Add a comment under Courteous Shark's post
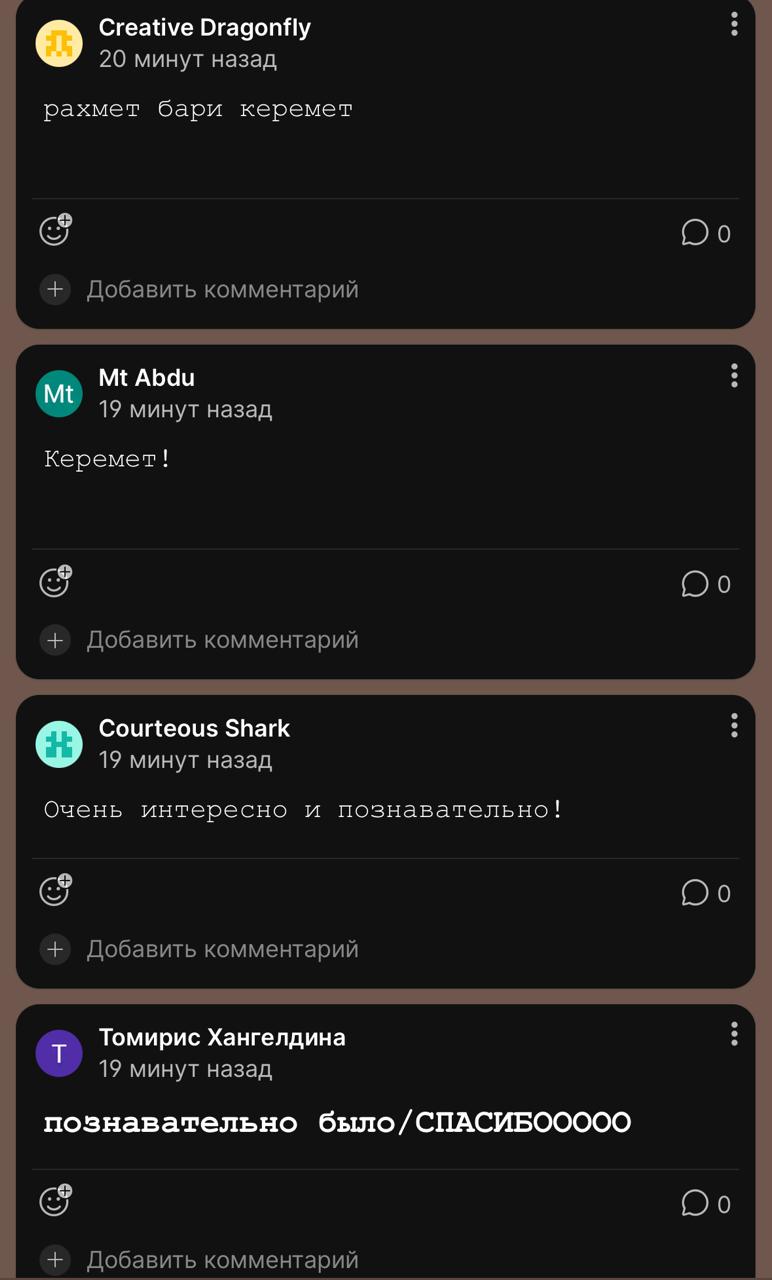 pyautogui.click(x=221, y=949)
